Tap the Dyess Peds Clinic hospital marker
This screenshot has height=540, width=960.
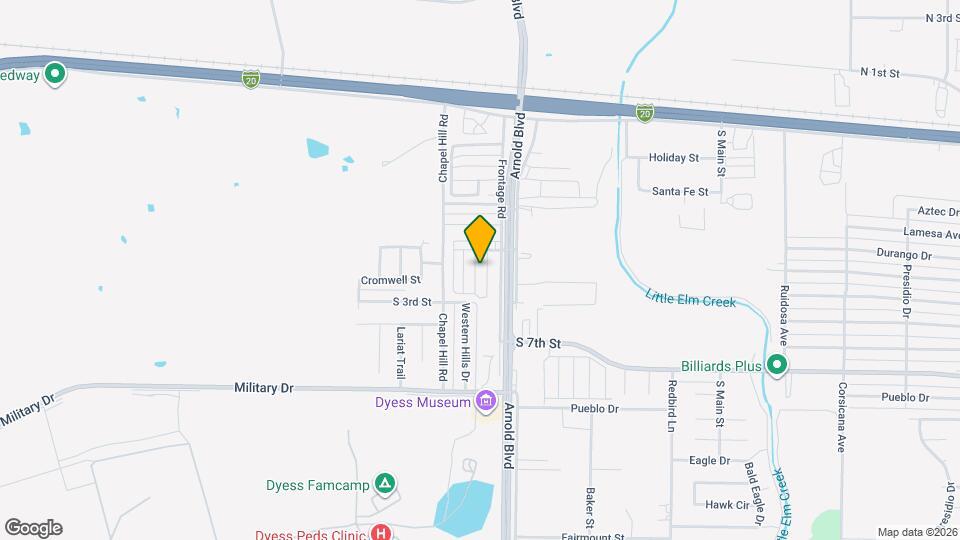point(379,533)
